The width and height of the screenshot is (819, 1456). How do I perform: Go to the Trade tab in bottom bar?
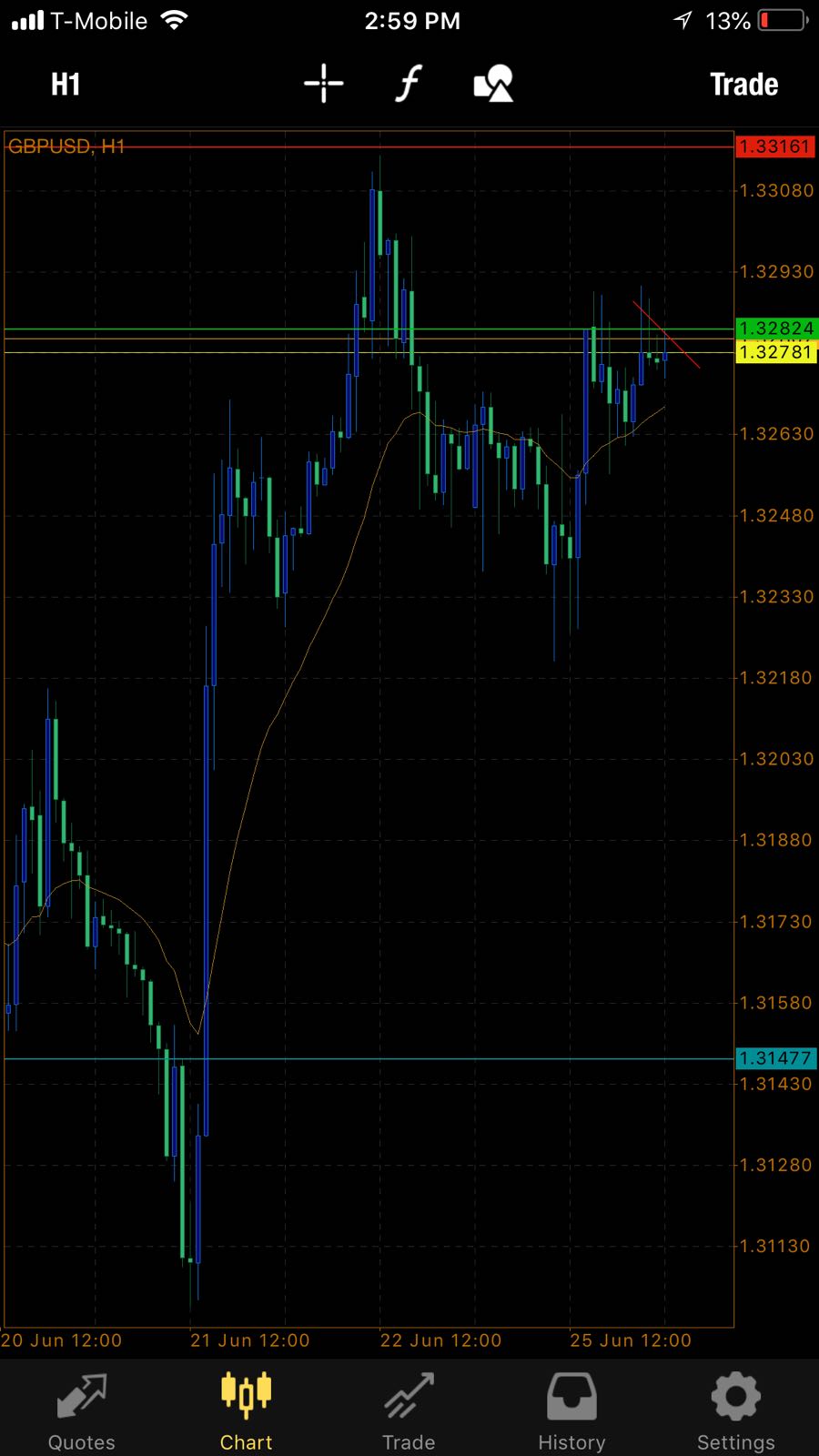coord(409,1410)
